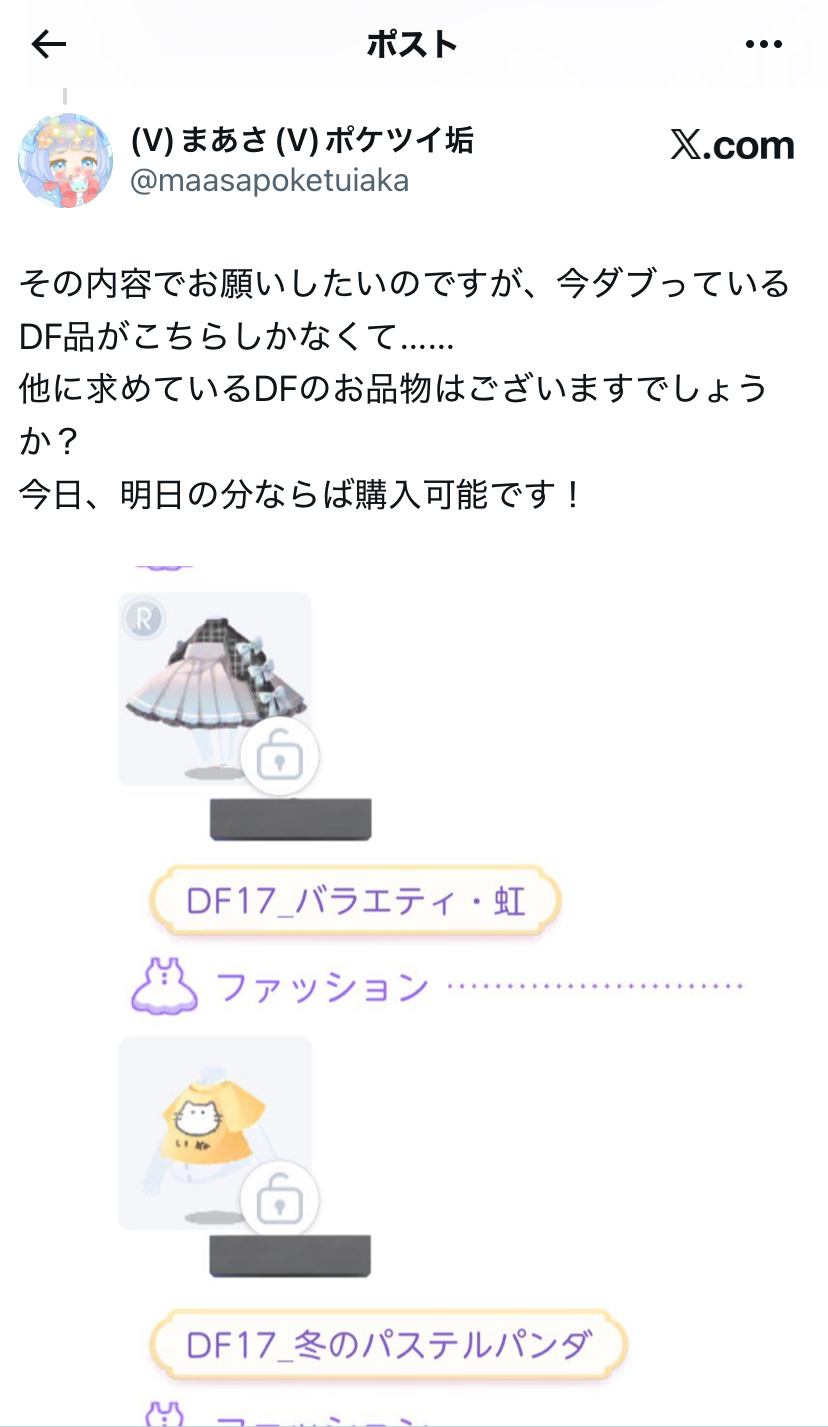828x1427 pixels.
Task: Open the three-dot overflow menu
Action: [x=764, y=44]
